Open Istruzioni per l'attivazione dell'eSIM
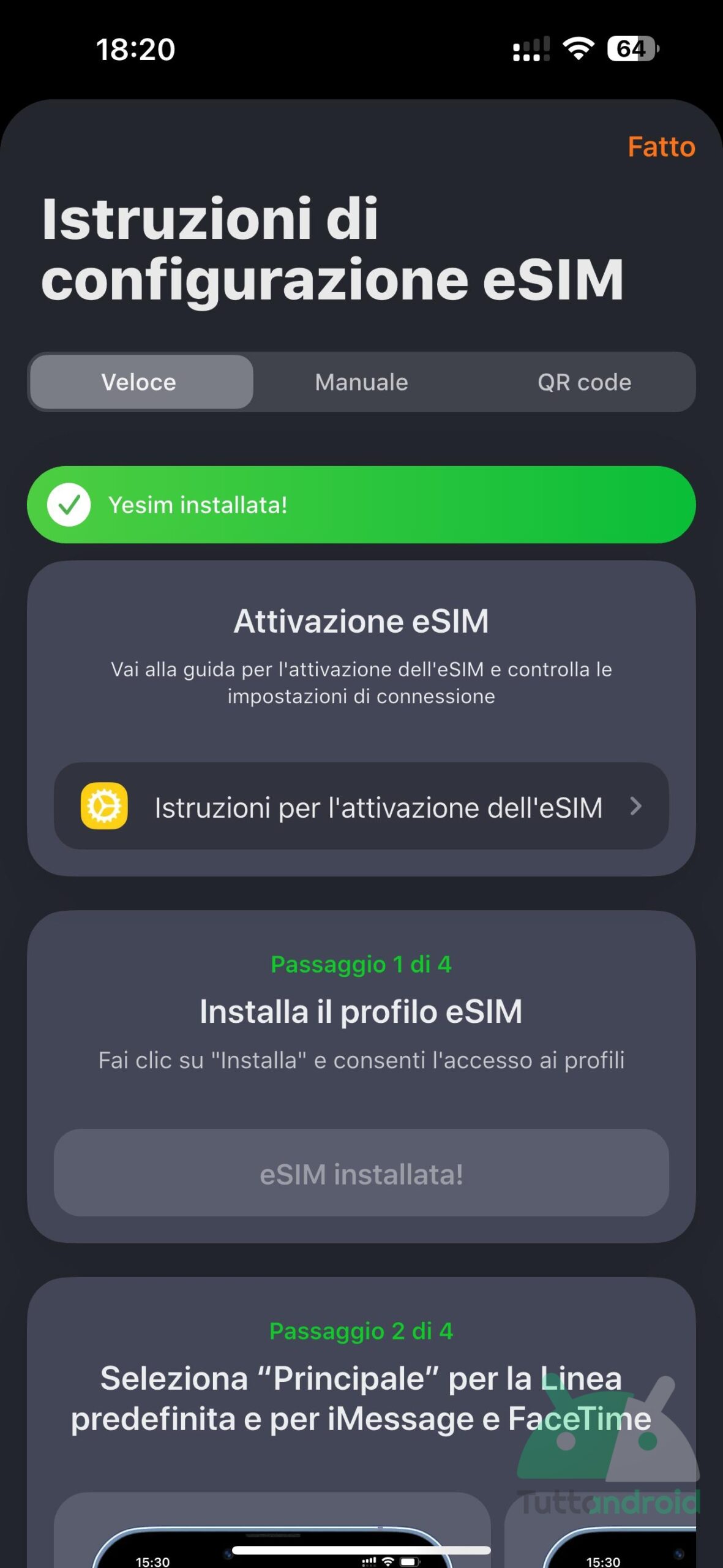Viewport: 723px width, 1568px height. point(361,806)
